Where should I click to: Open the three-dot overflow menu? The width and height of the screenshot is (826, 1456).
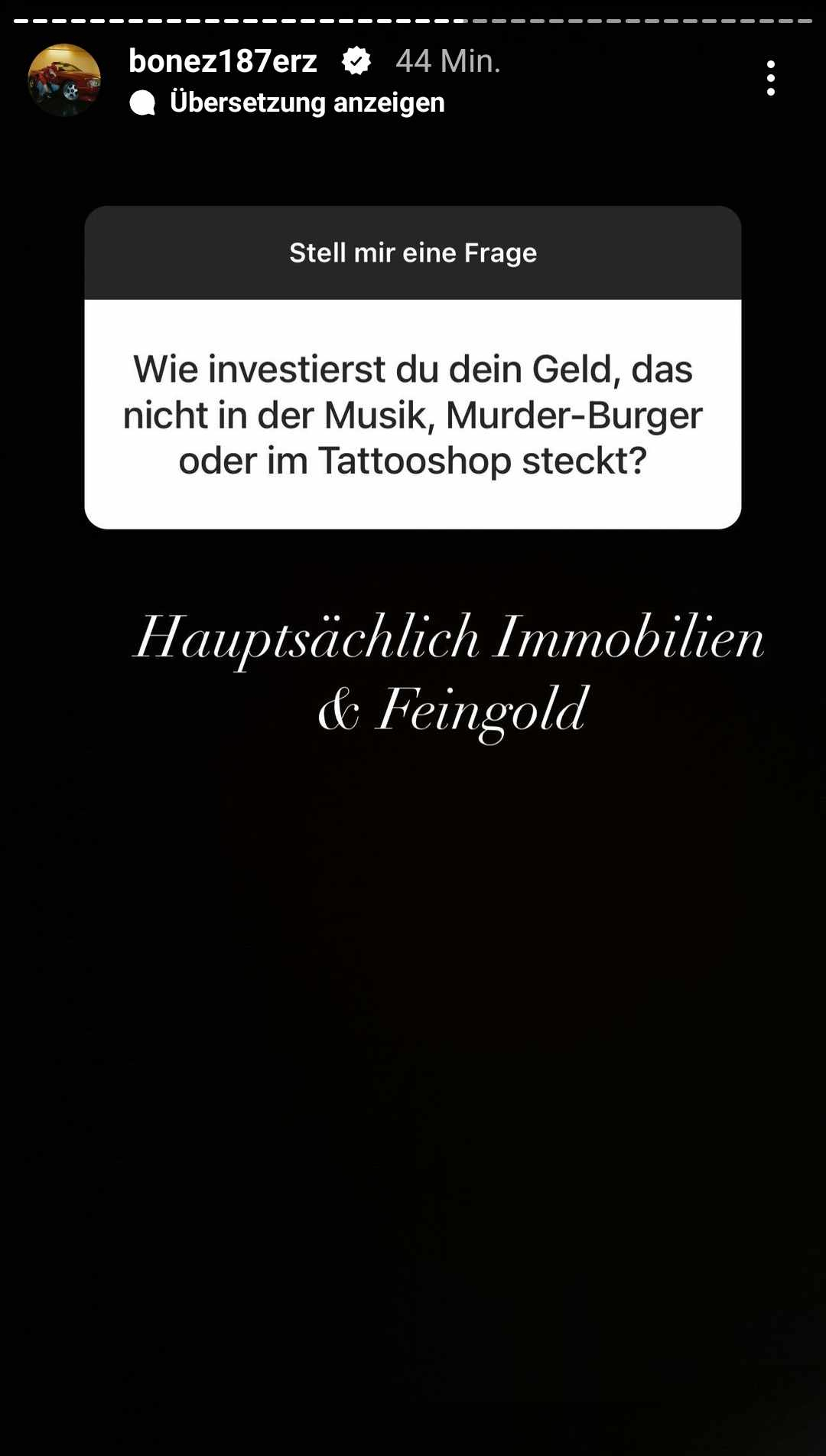pos(770,78)
